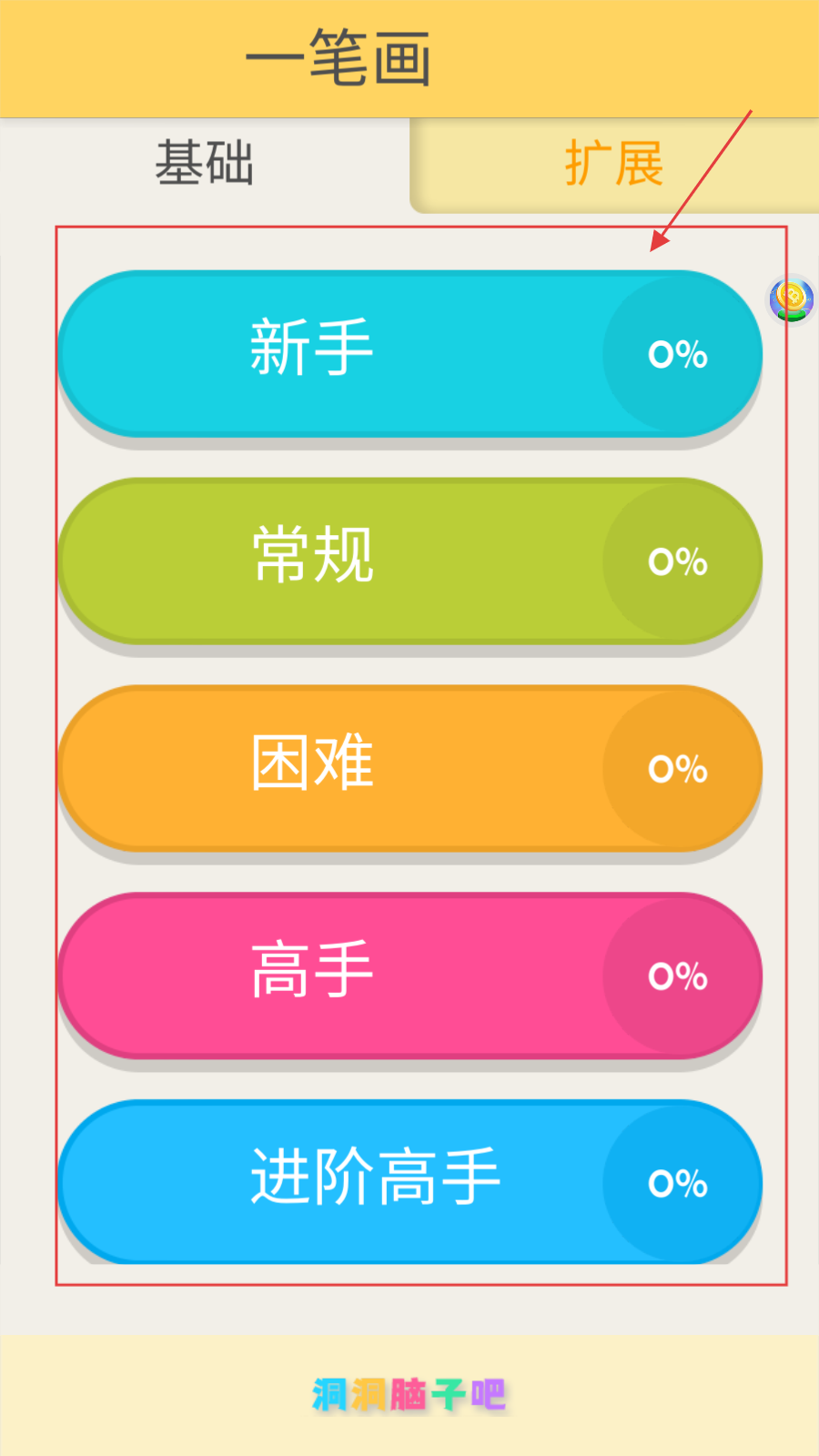Switch to the 扩展 tab
Screen dimensions: 819x1456
point(614,164)
